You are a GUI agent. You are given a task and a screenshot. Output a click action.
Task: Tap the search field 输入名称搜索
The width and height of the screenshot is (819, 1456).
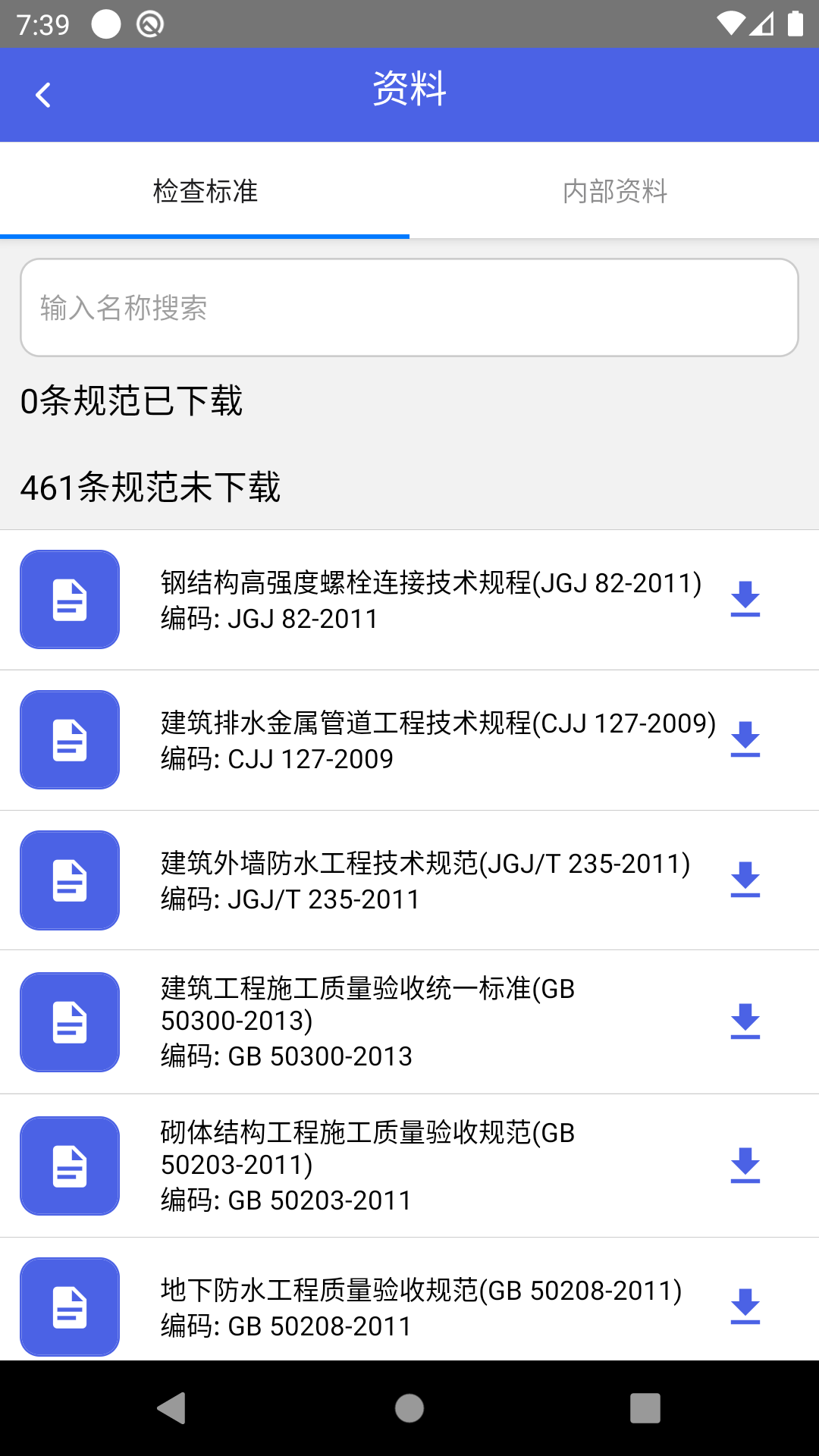pyautogui.click(x=409, y=307)
